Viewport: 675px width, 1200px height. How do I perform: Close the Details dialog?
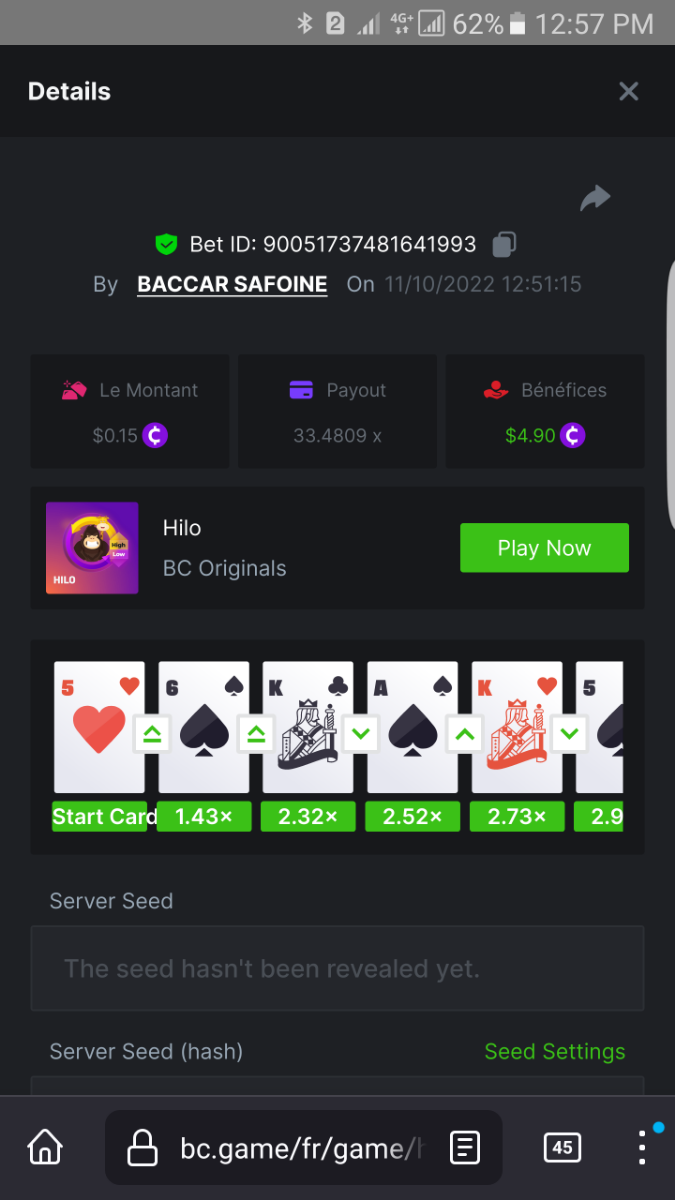[x=628, y=92]
